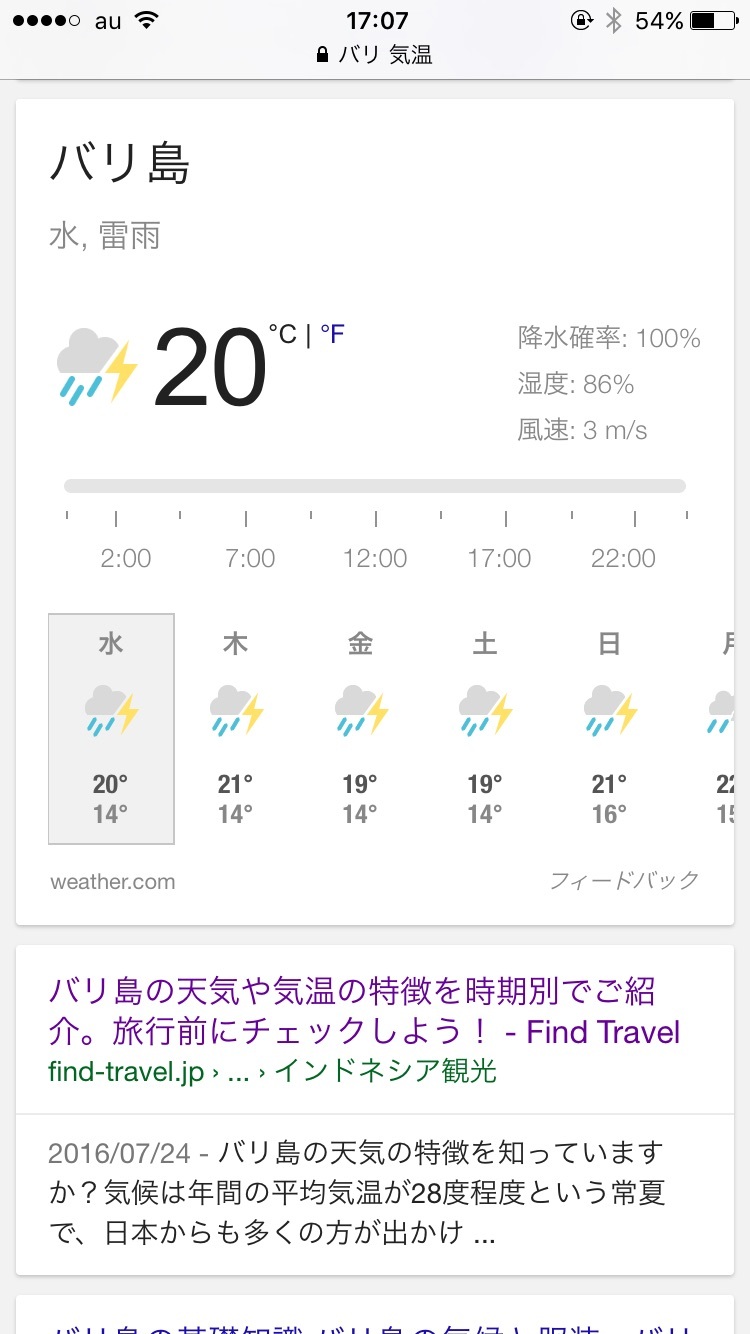Select Thursday (木) forecast
750x1334 pixels.
(x=236, y=728)
